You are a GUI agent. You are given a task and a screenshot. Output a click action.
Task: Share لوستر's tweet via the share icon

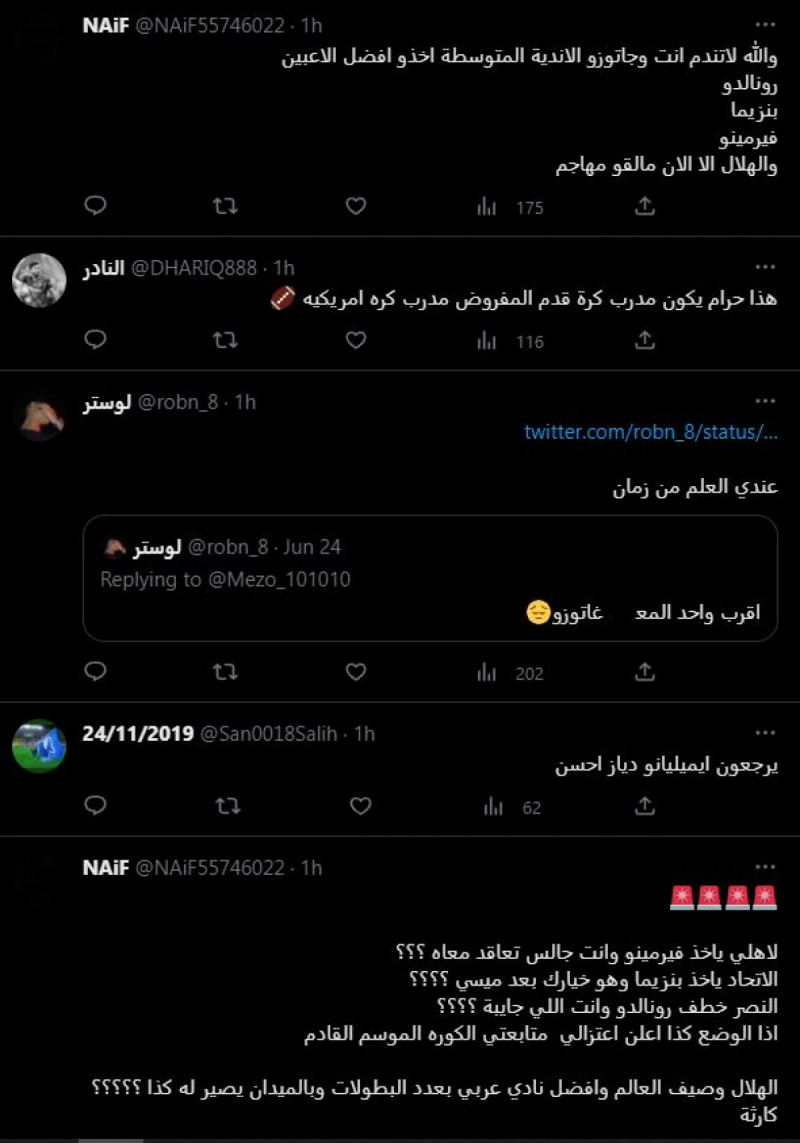click(645, 672)
